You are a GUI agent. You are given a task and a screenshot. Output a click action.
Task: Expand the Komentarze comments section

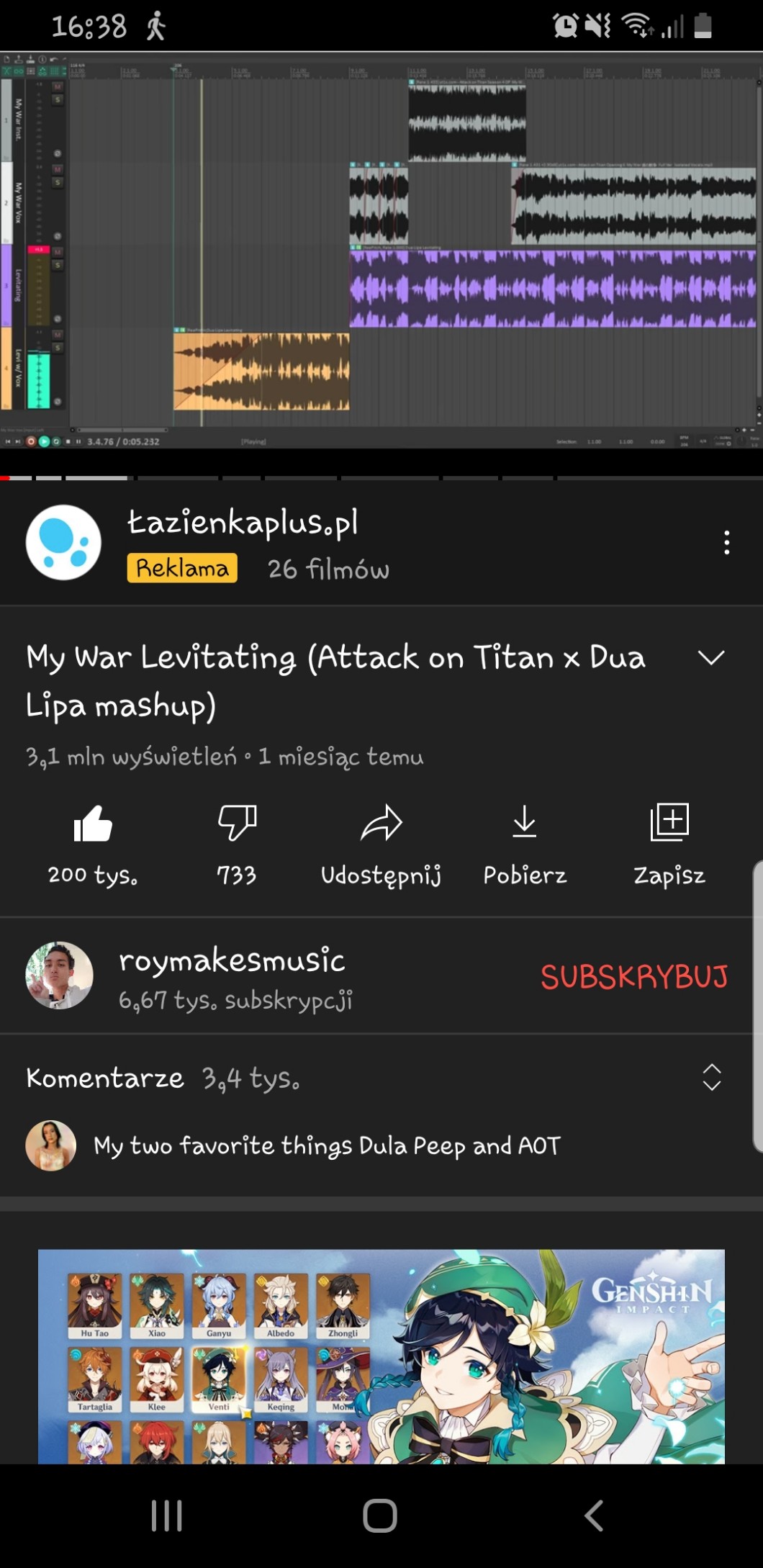pyautogui.click(x=710, y=1078)
